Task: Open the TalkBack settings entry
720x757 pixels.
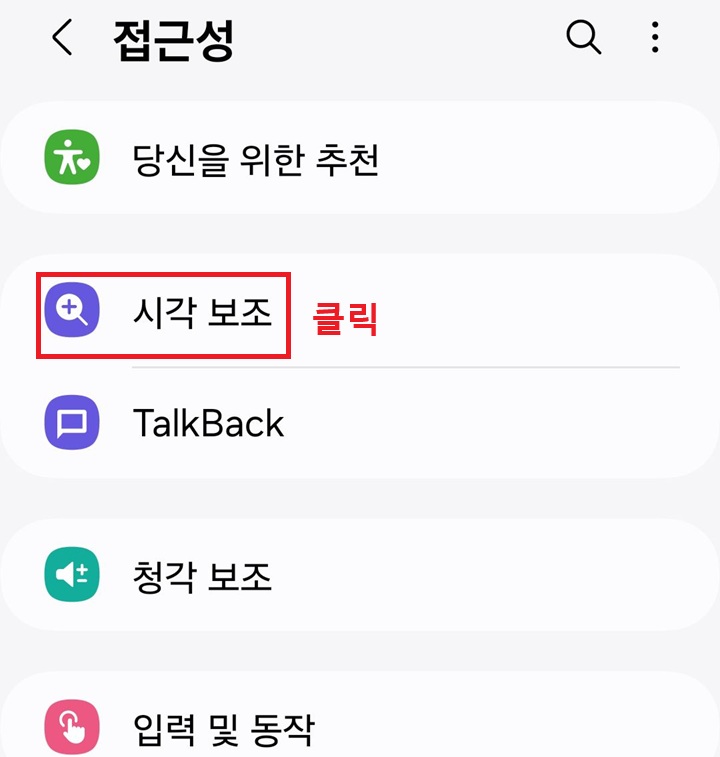Action: coord(210,422)
